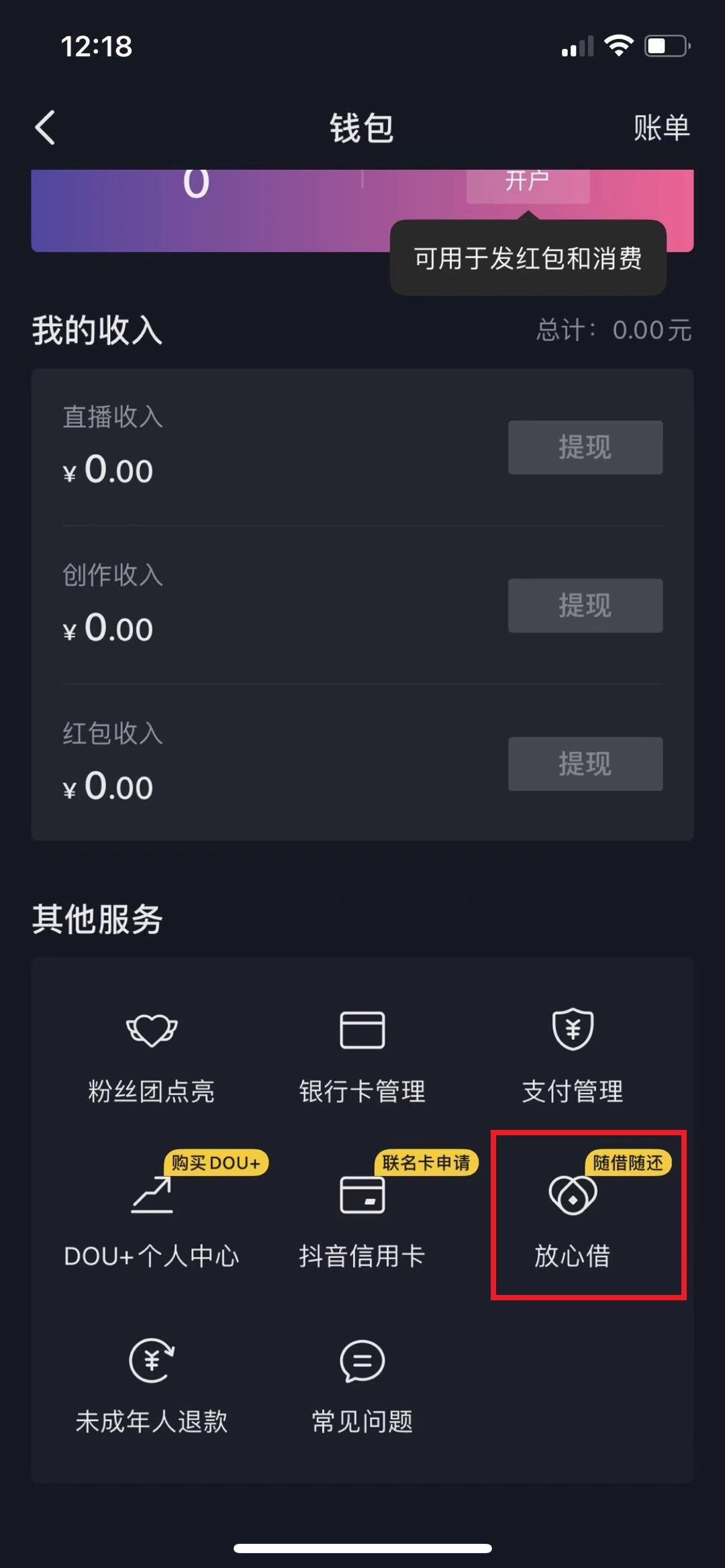Withdraw 直播收入 with 提现
Image resolution: width=725 pixels, height=1568 pixels.
click(585, 448)
